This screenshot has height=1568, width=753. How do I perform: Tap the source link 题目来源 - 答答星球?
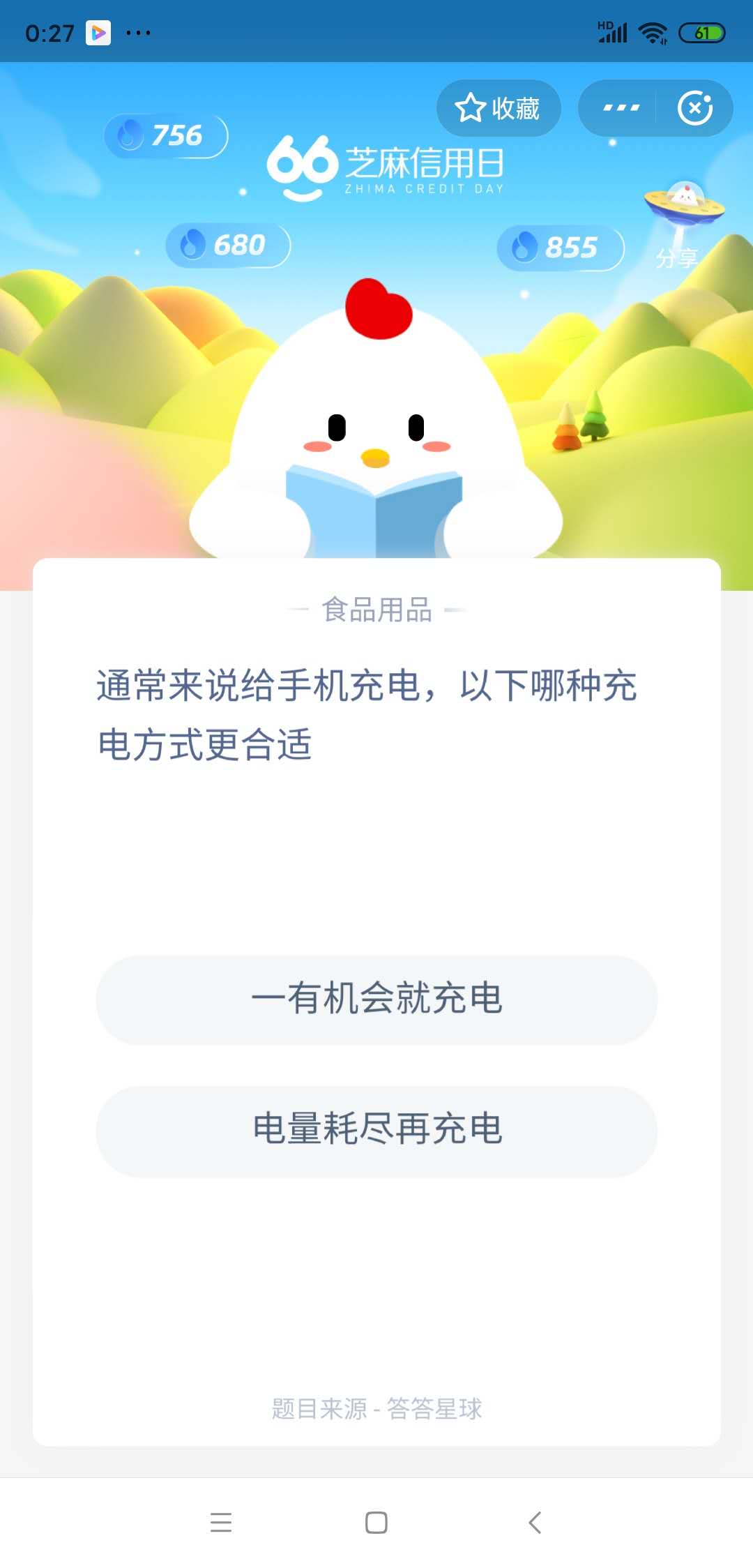coord(376,1408)
